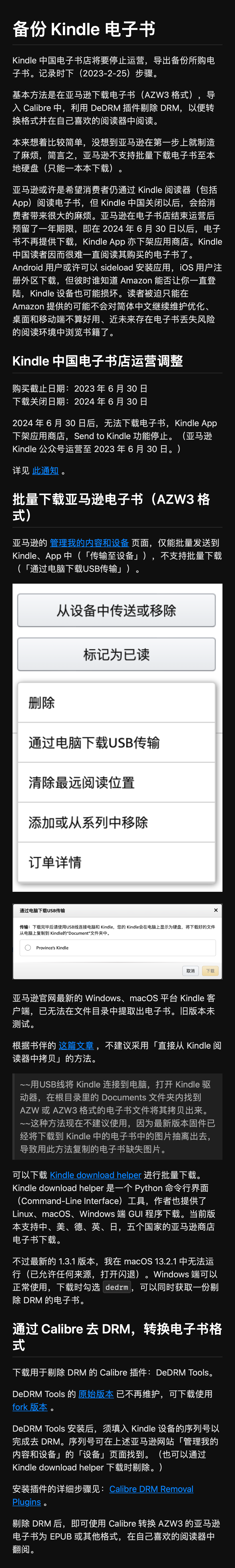Image resolution: width=235 pixels, height=1568 pixels.
Task: Open the 此通知 link
Action: pos(45,471)
